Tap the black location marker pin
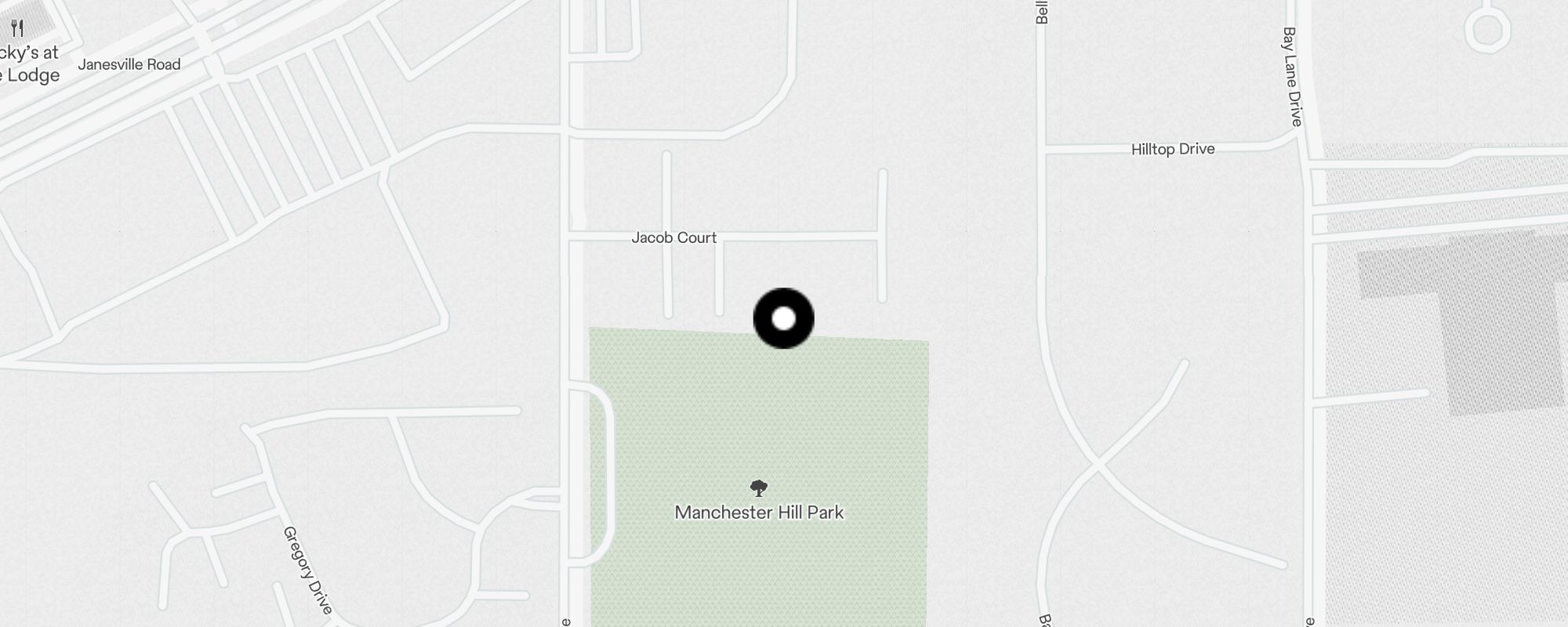1568x627 pixels. coord(783,318)
